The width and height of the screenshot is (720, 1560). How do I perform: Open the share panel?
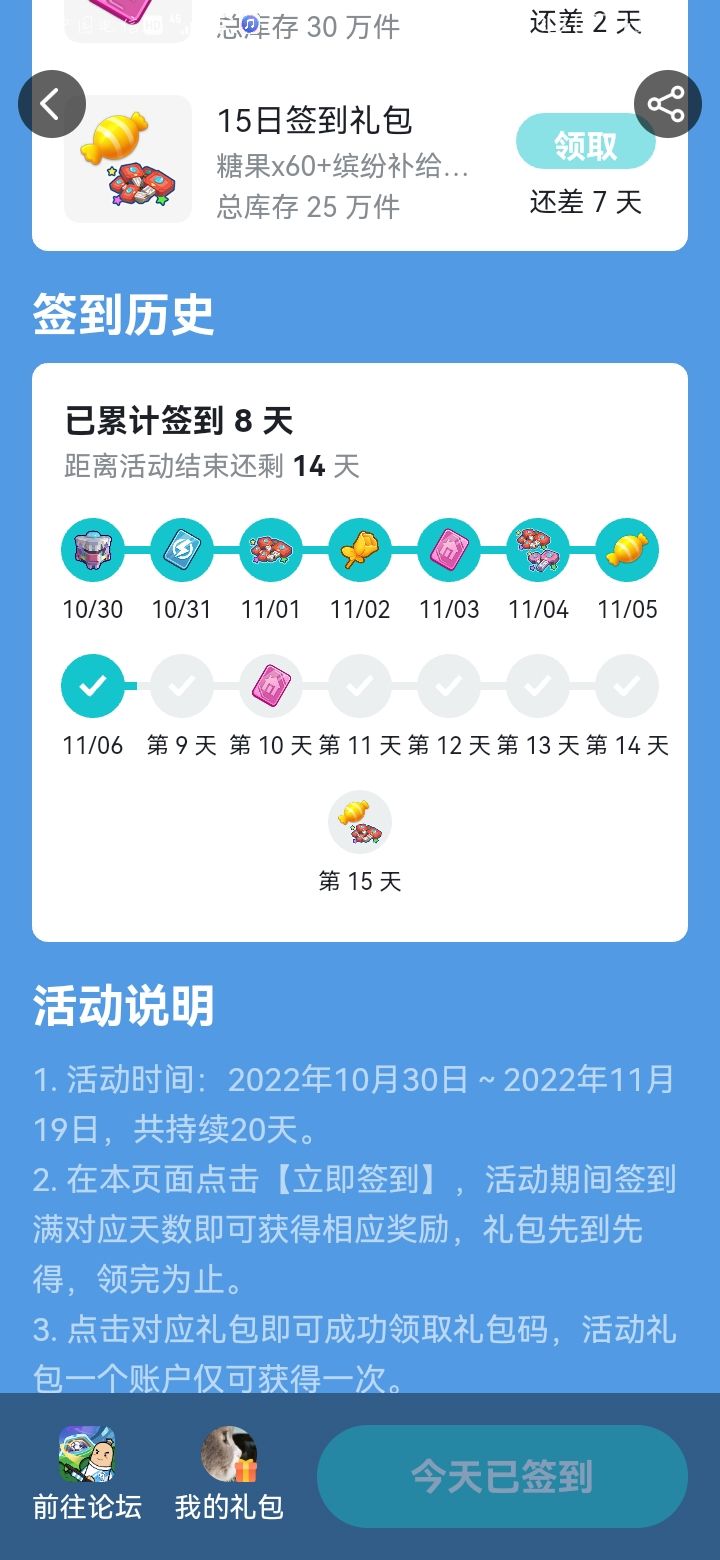[x=667, y=103]
